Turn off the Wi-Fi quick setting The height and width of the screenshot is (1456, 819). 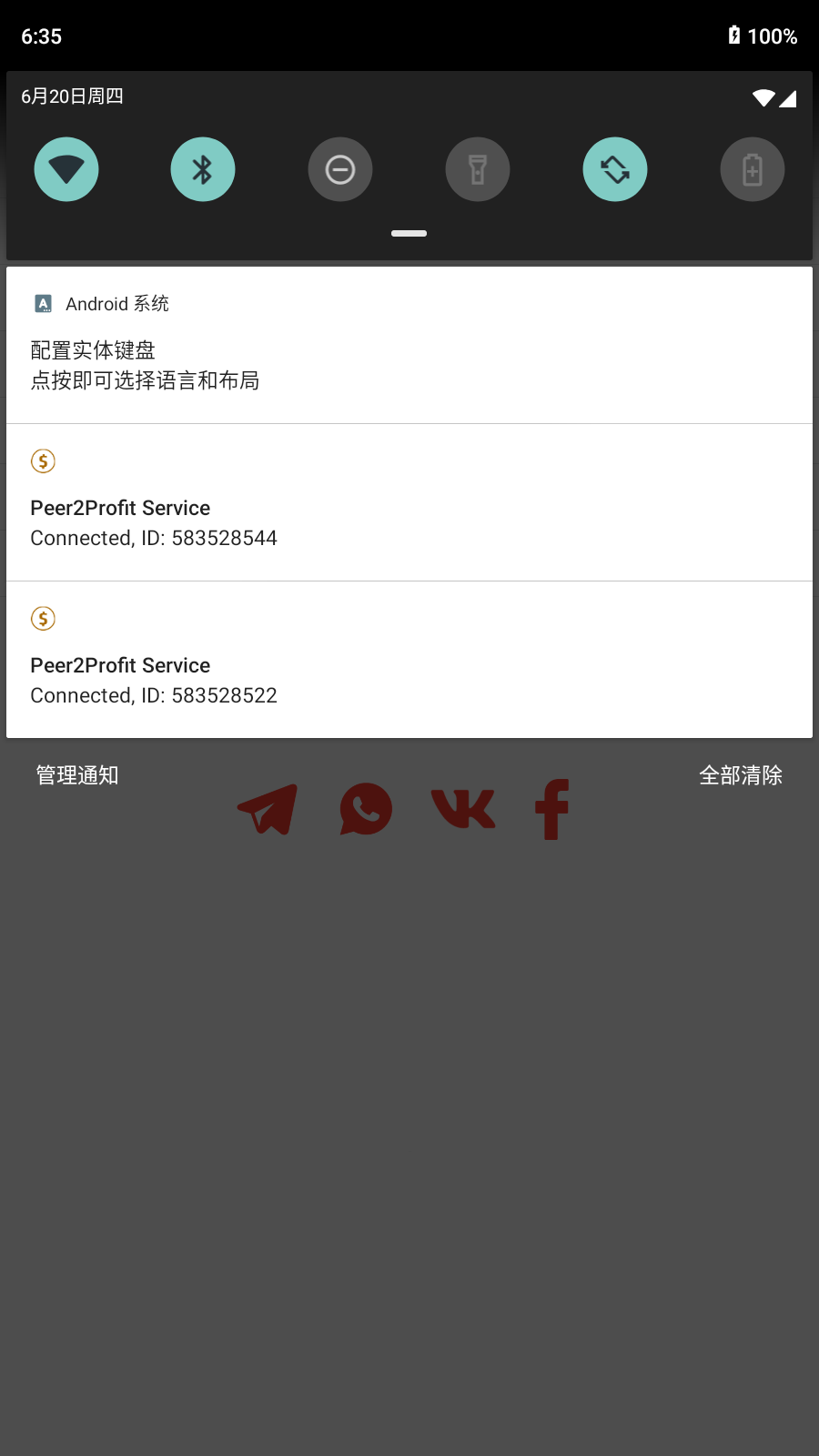click(x=66, y=169)
